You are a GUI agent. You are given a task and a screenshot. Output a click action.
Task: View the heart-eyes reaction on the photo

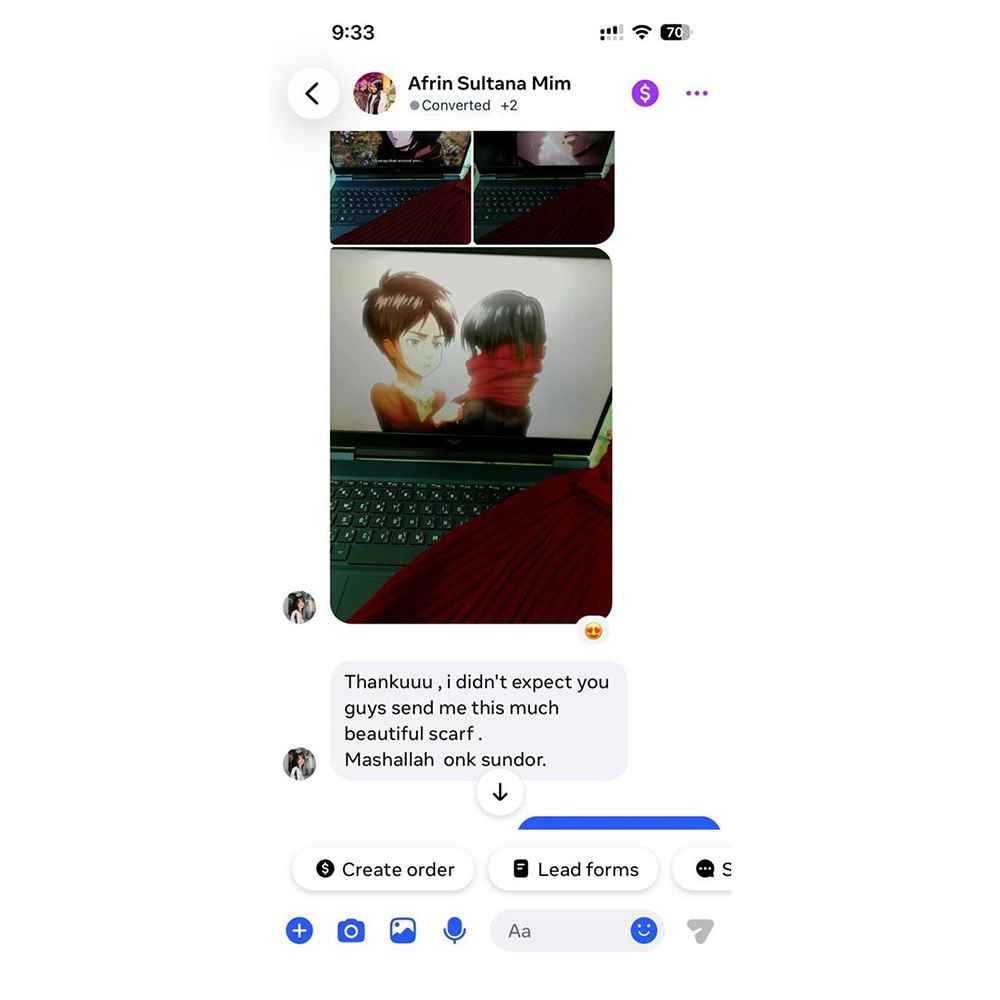593,631
